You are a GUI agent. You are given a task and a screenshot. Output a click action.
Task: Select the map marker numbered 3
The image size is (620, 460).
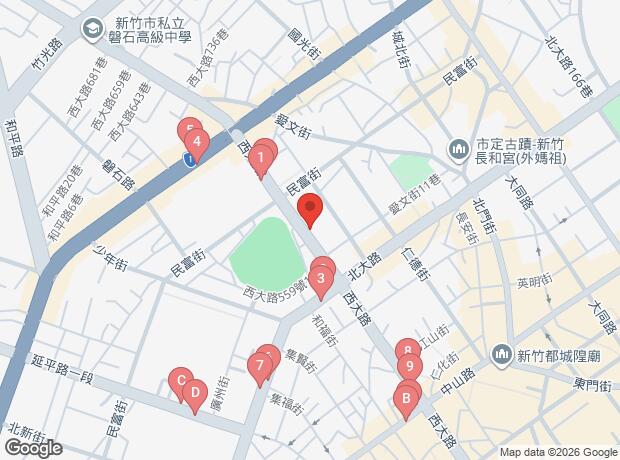pos(321,280)
